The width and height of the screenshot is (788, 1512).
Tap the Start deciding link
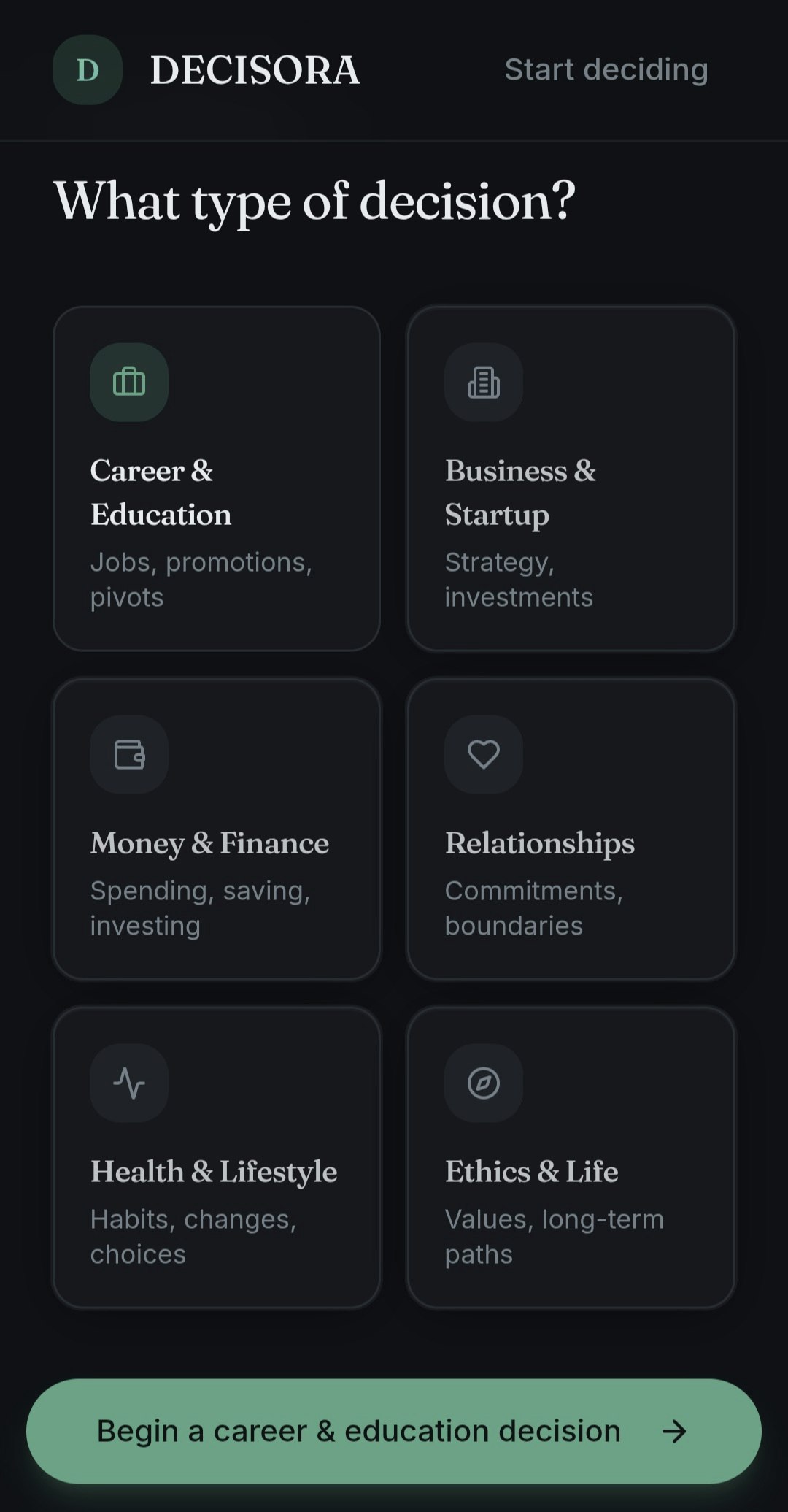606,70
